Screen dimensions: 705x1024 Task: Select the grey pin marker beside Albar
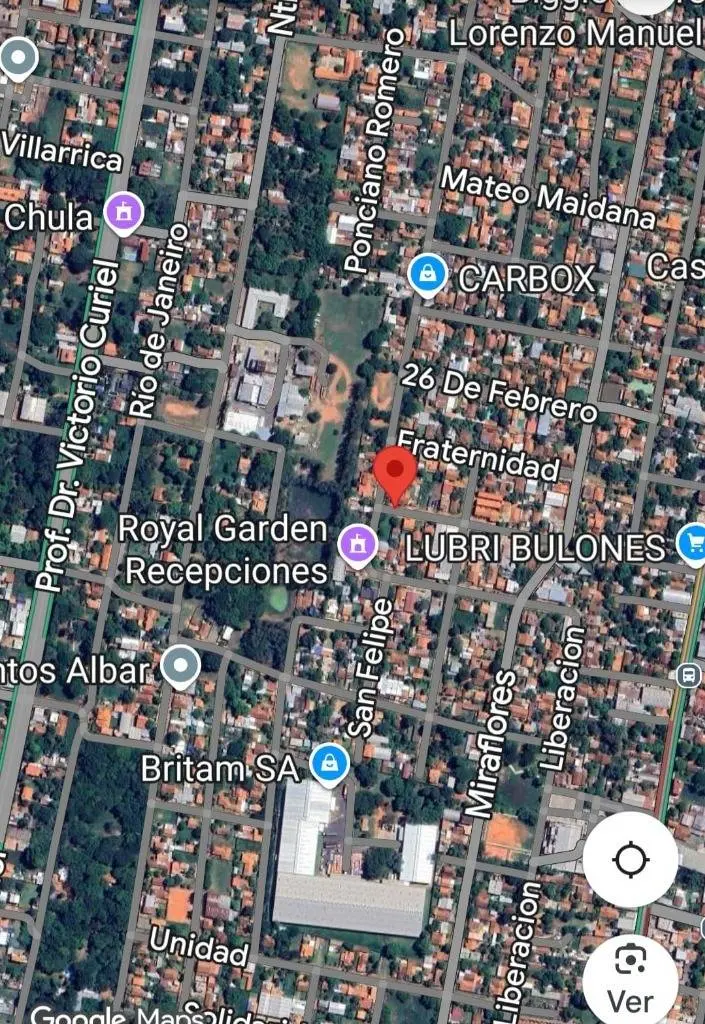click(181, 667)
